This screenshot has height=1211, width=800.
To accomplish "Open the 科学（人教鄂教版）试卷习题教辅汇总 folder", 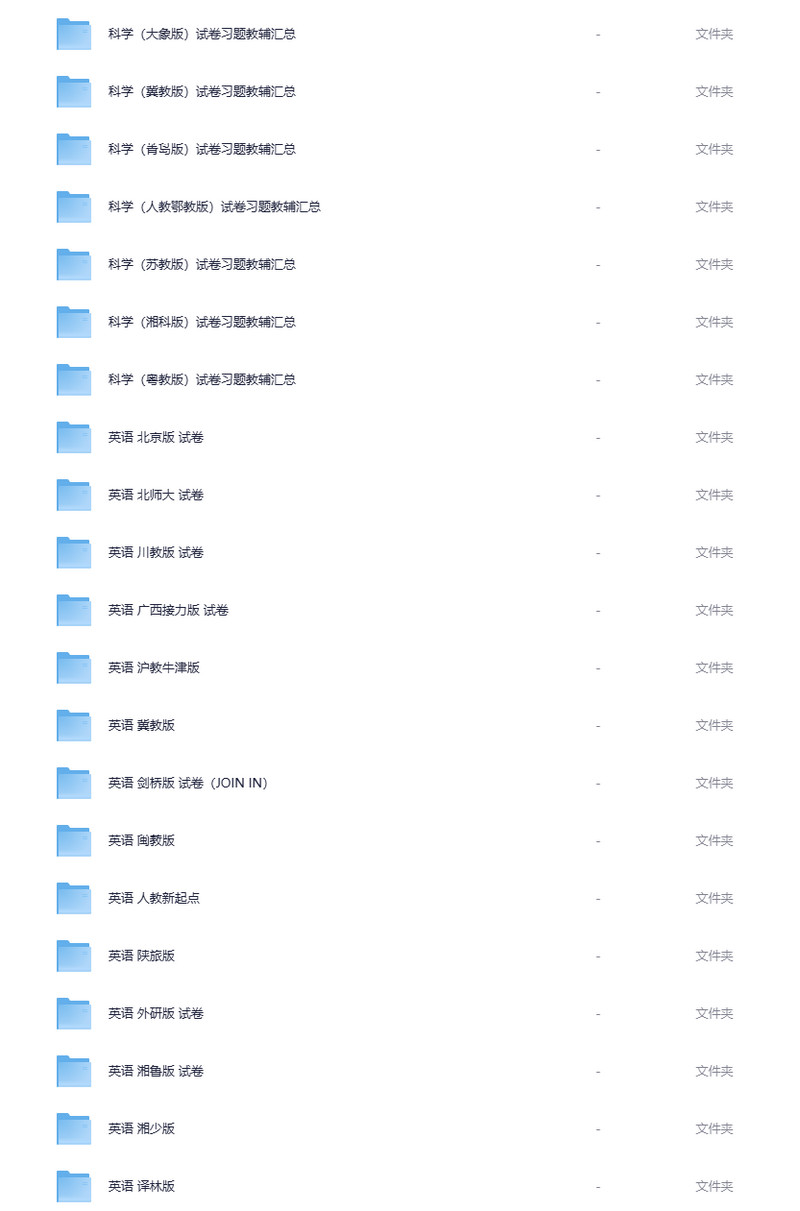I will 214,207.
